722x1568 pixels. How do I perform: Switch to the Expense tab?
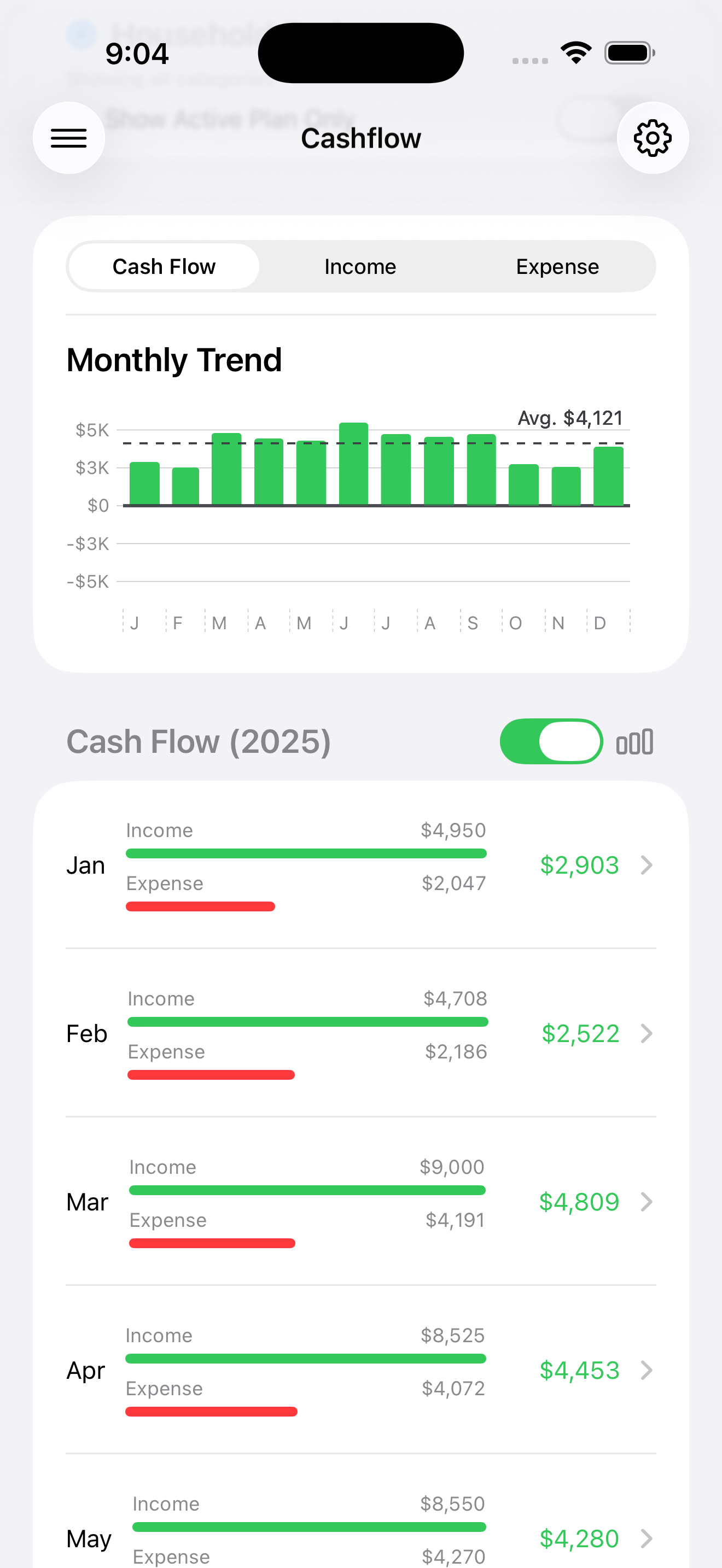(x=557, y=266)
